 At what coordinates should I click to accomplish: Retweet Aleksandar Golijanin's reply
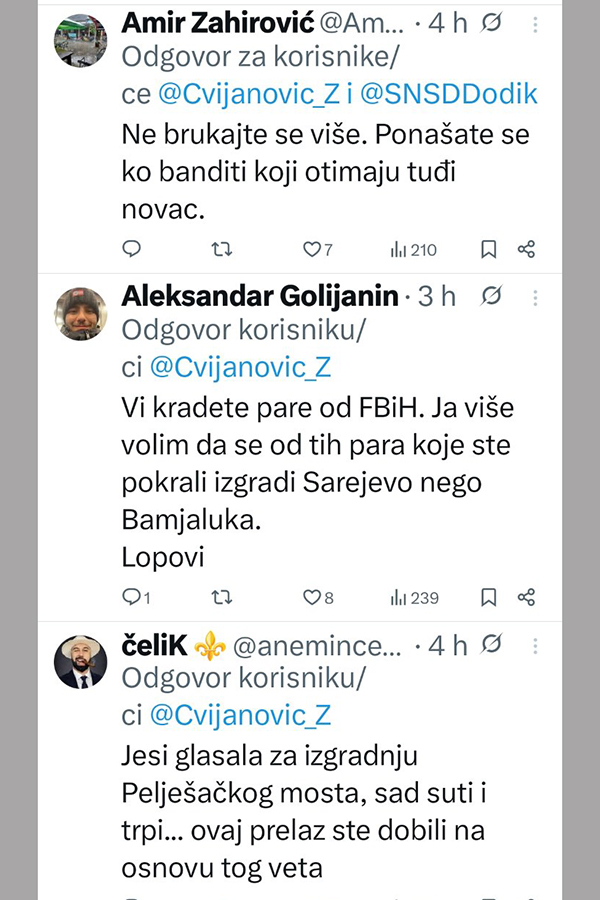(223, 597)
